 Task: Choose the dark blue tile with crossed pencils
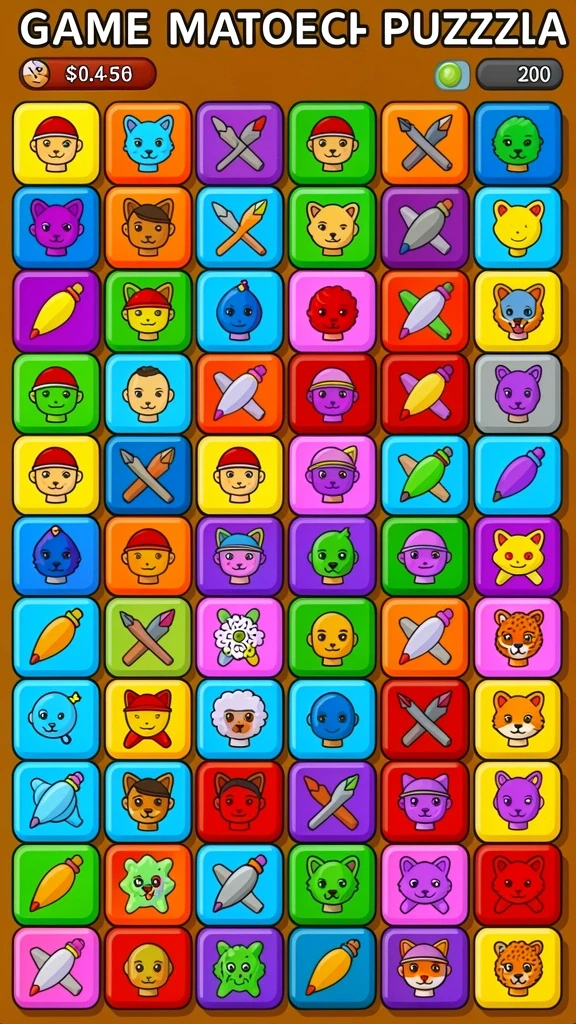(148, 475)
